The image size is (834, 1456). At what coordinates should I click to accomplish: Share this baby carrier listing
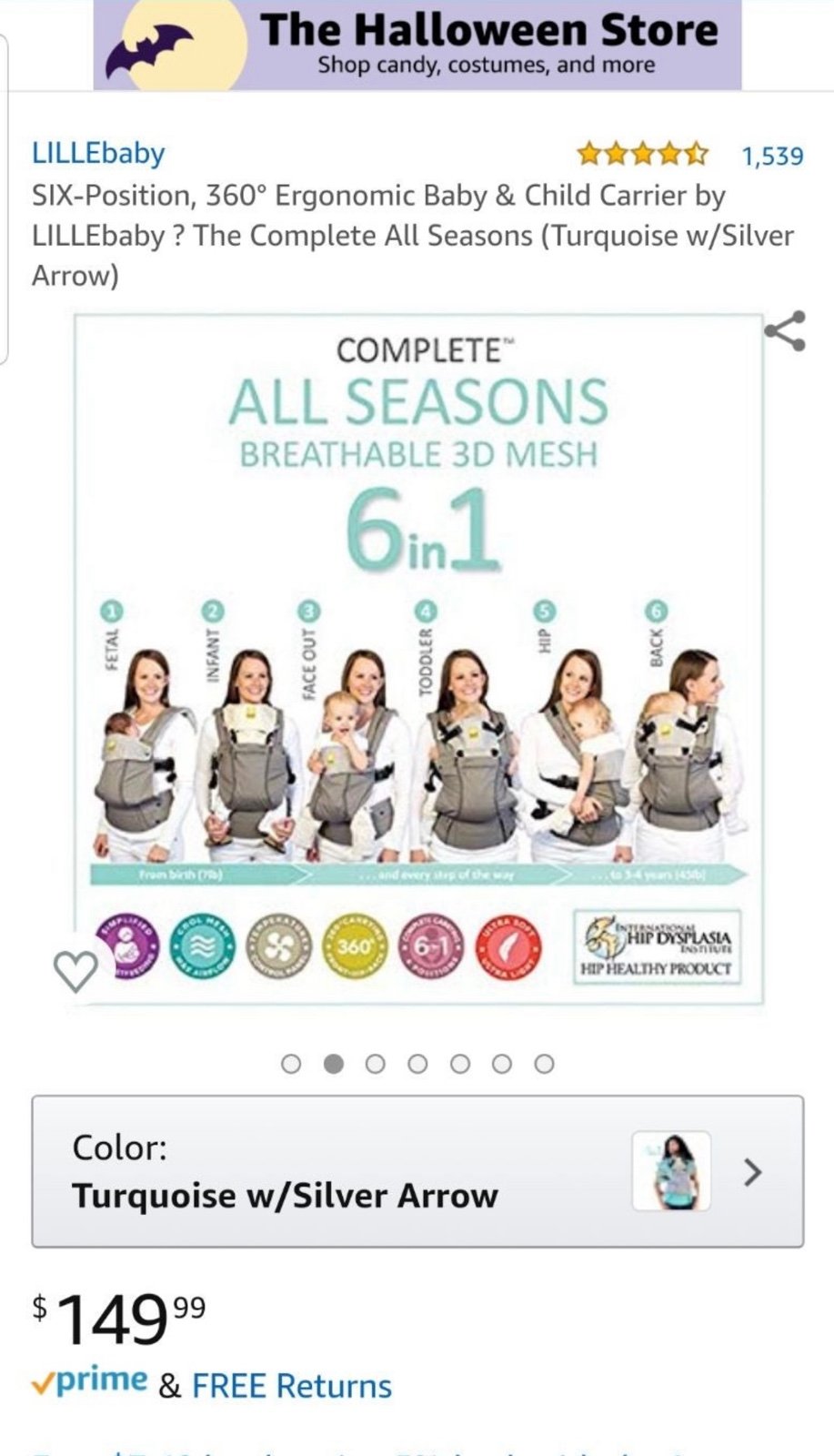785,331
